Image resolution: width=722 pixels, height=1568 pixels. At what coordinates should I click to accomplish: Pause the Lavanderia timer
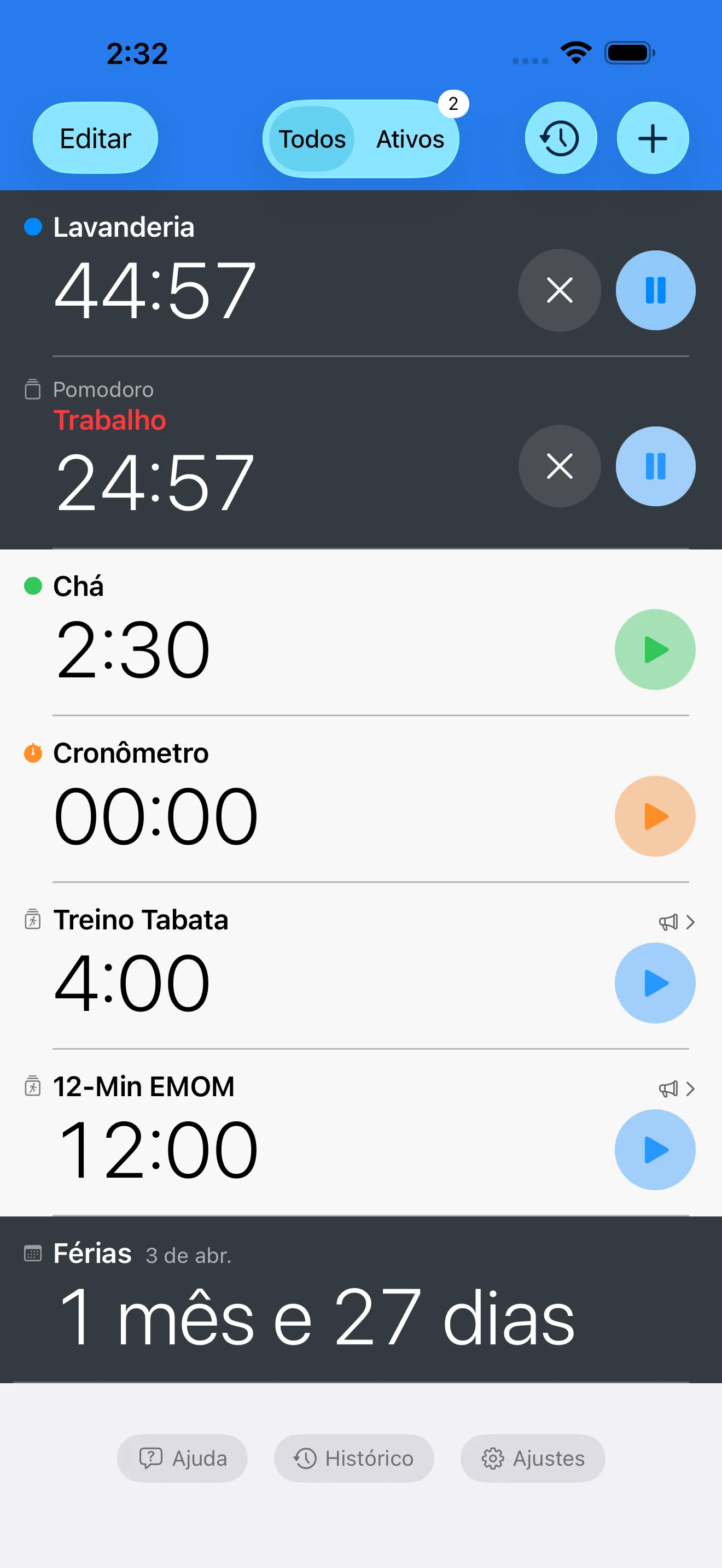tap(655, 290)
